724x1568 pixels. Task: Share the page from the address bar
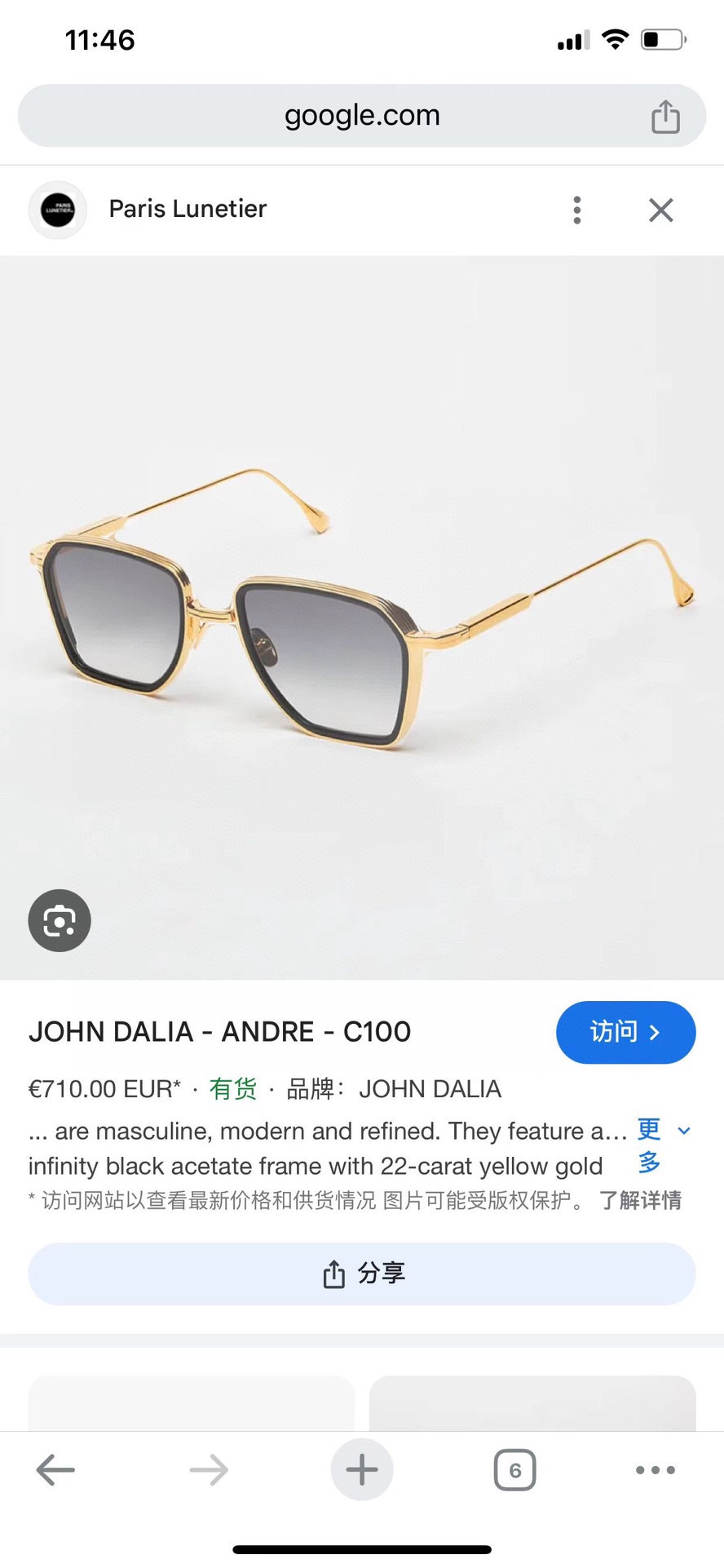665,117
